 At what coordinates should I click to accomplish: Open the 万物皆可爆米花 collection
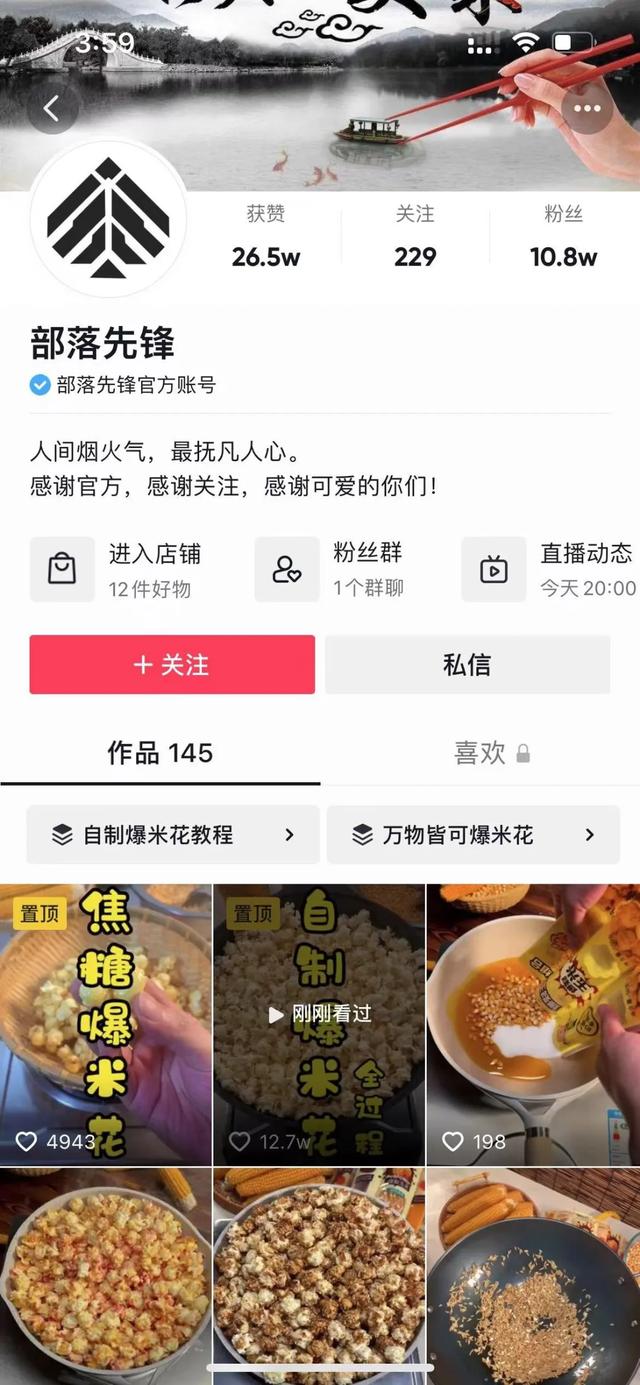[473, 835]
